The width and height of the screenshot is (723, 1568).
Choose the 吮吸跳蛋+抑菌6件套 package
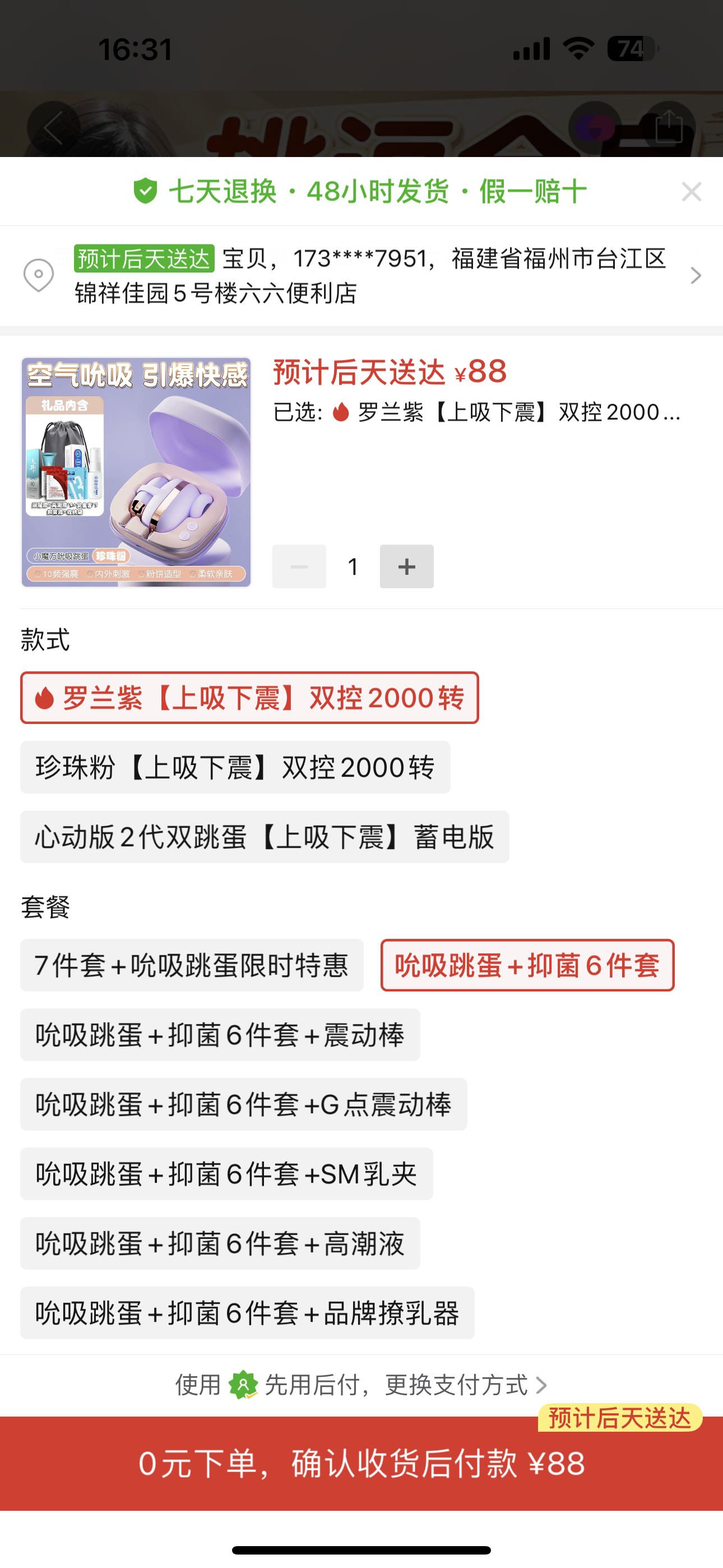point(527,965)
